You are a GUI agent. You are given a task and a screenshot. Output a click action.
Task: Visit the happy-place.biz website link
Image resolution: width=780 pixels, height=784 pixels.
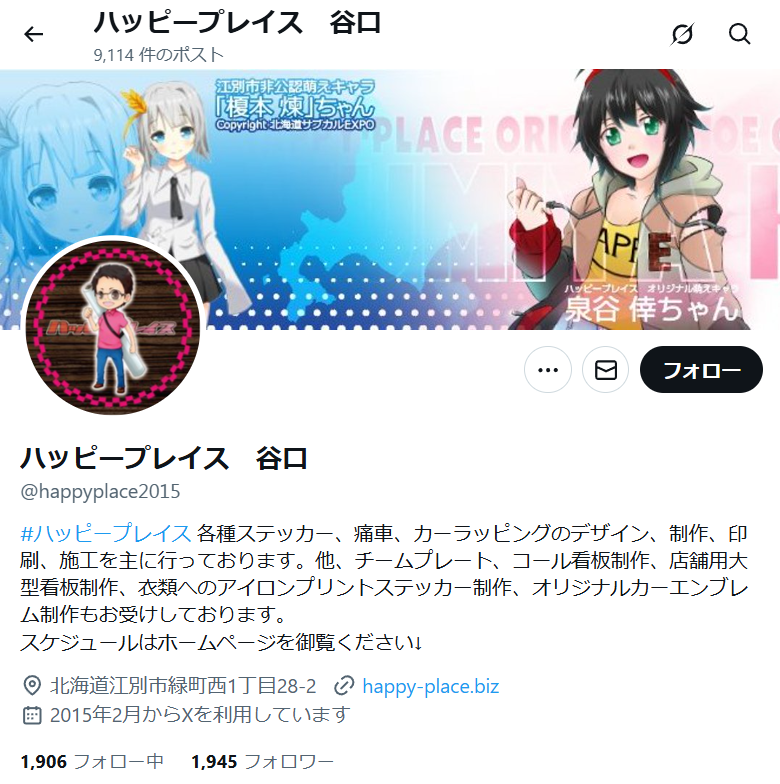pyautogui.click(x=430, y=686)
